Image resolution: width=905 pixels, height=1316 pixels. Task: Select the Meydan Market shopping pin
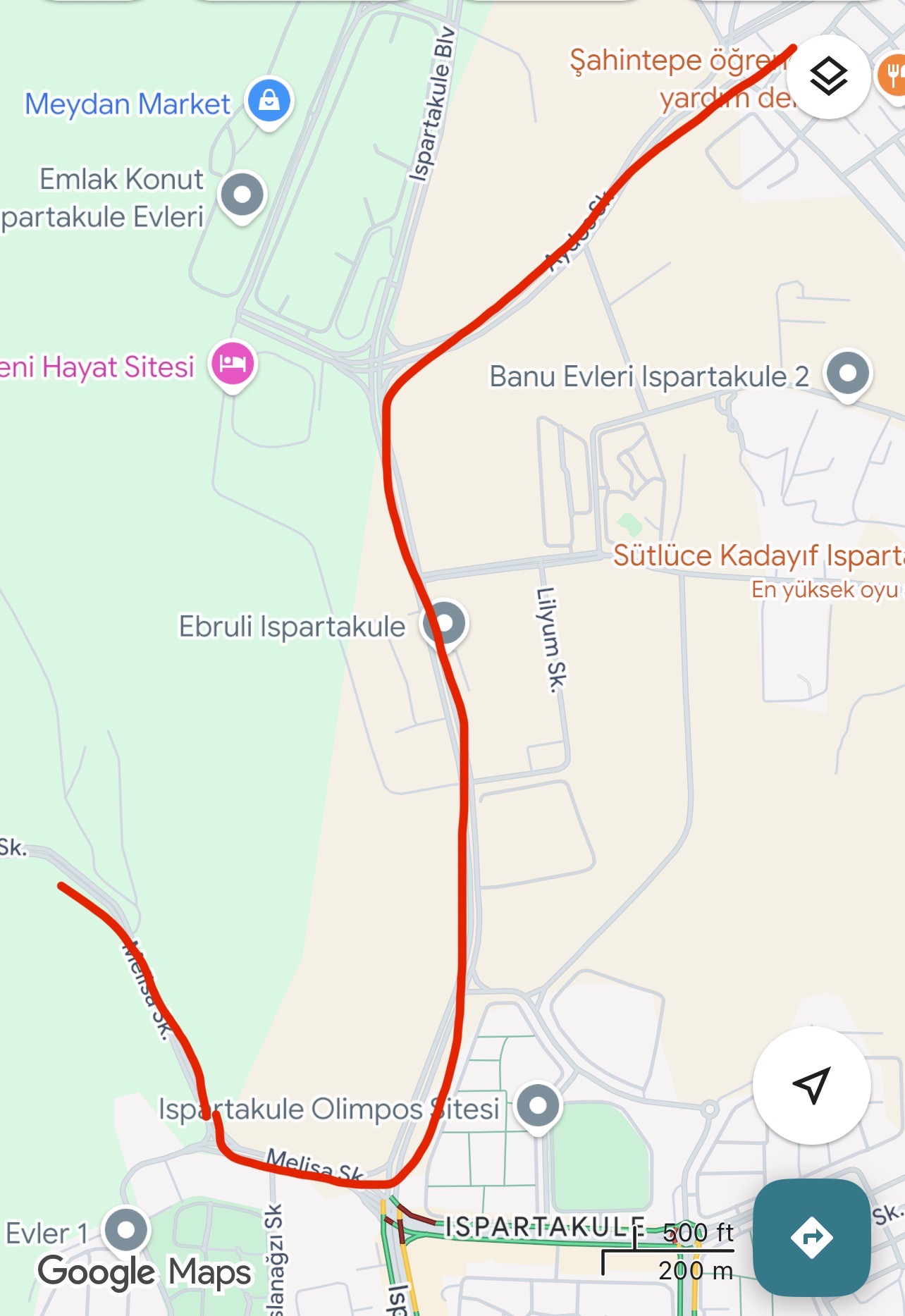[269, 101]
